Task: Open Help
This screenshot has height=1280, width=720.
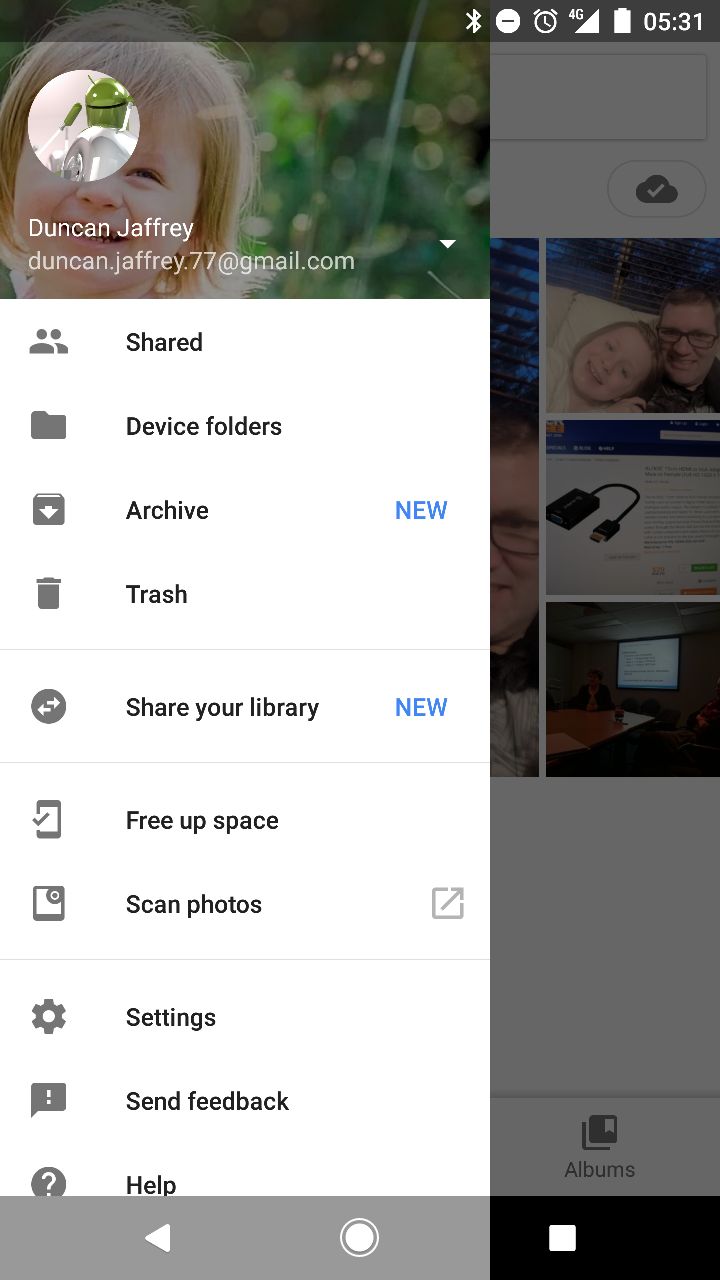Action: pos(245,1178)
